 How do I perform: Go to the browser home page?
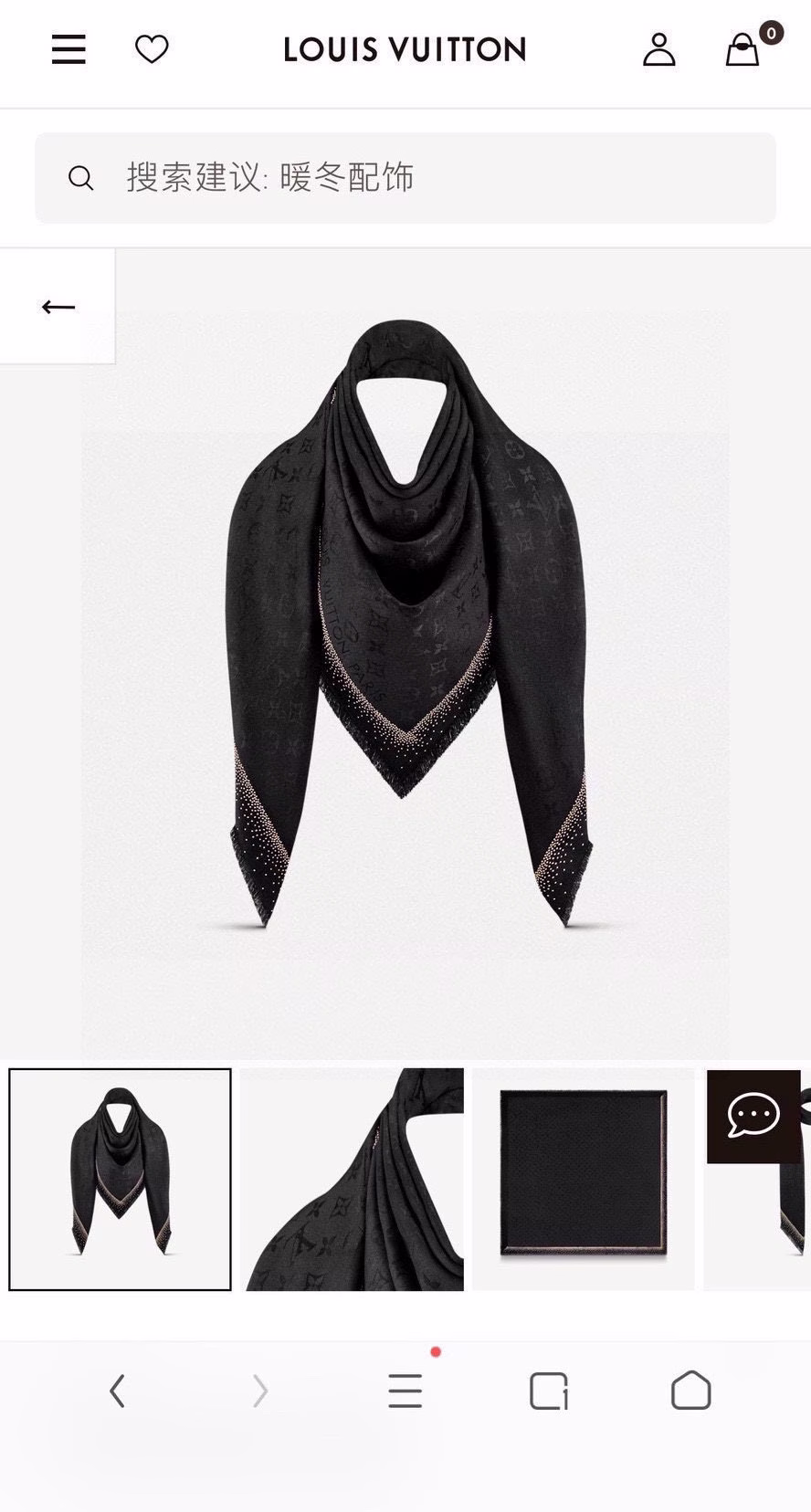click(690, 1391)
